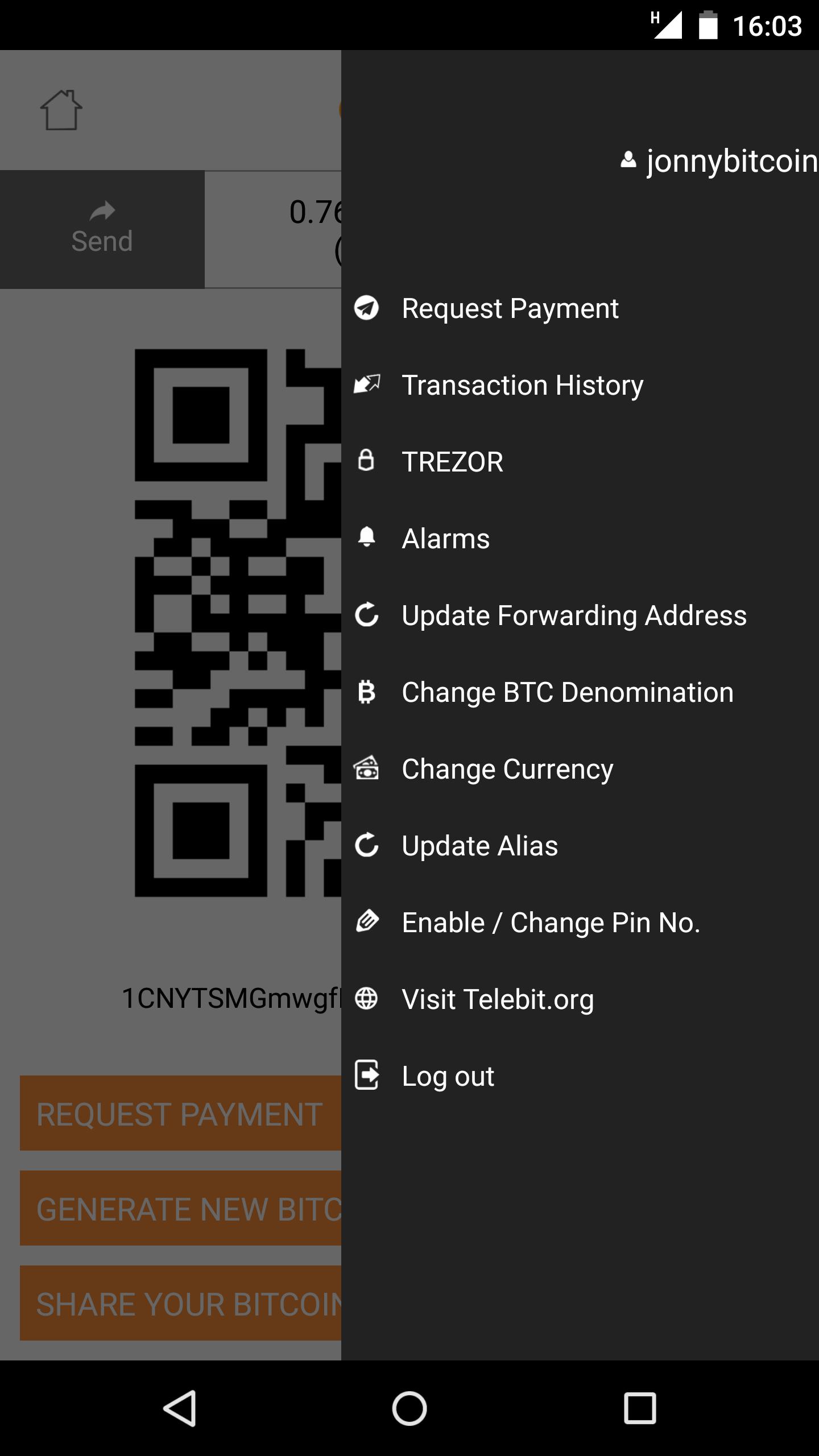Tap the GENERATE NEW BITCOIN button
819x1456 pixels.
180,1208
